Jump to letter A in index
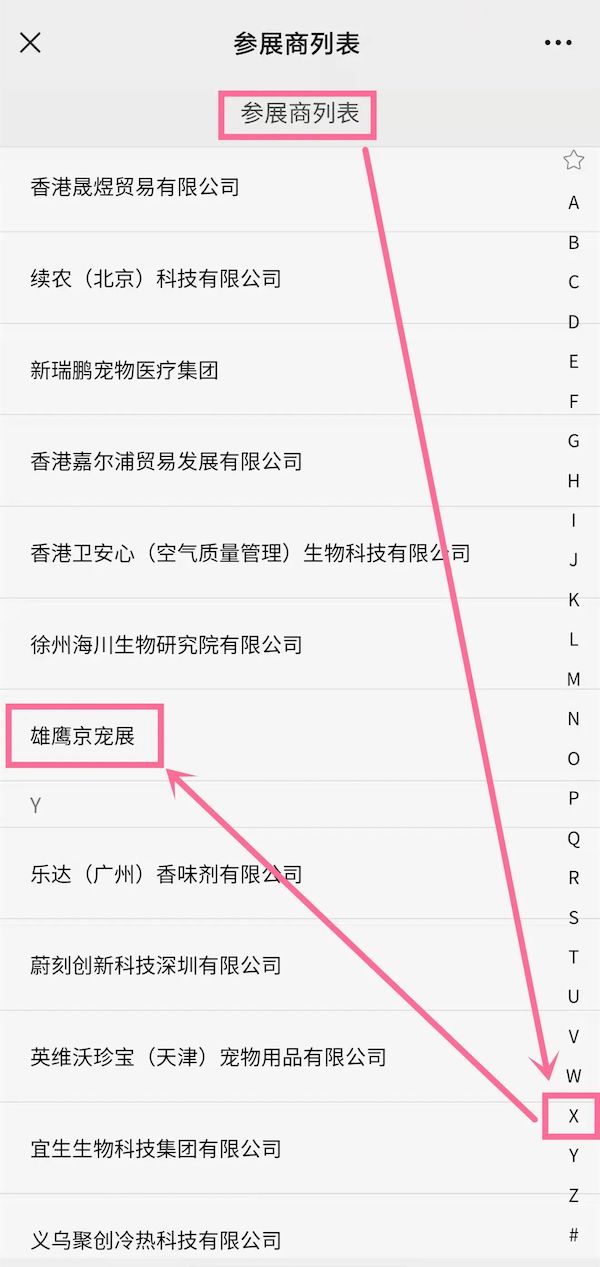Image resolution: width=600 pixels, height=1267 pixels. click(573, 203)
